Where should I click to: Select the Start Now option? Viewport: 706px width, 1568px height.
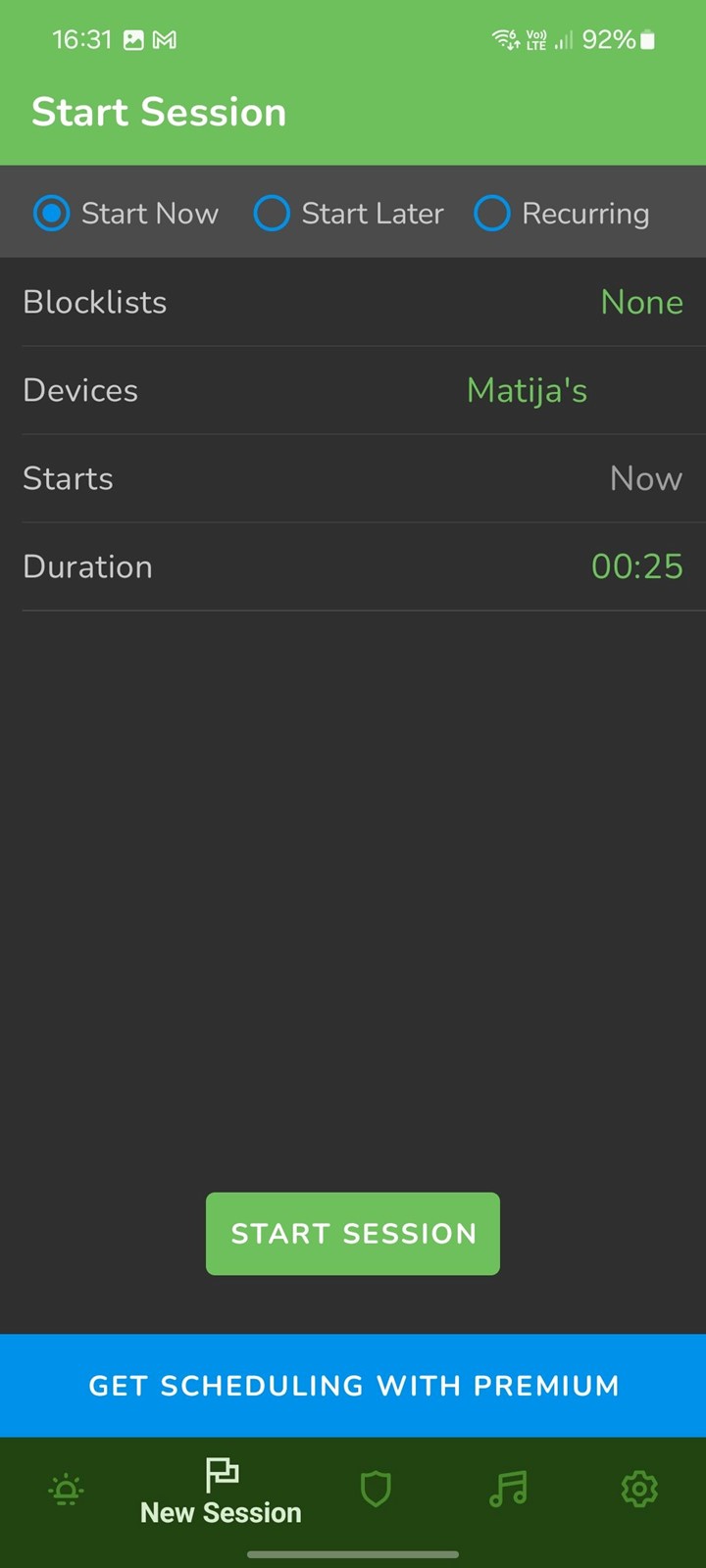point(126,213)
